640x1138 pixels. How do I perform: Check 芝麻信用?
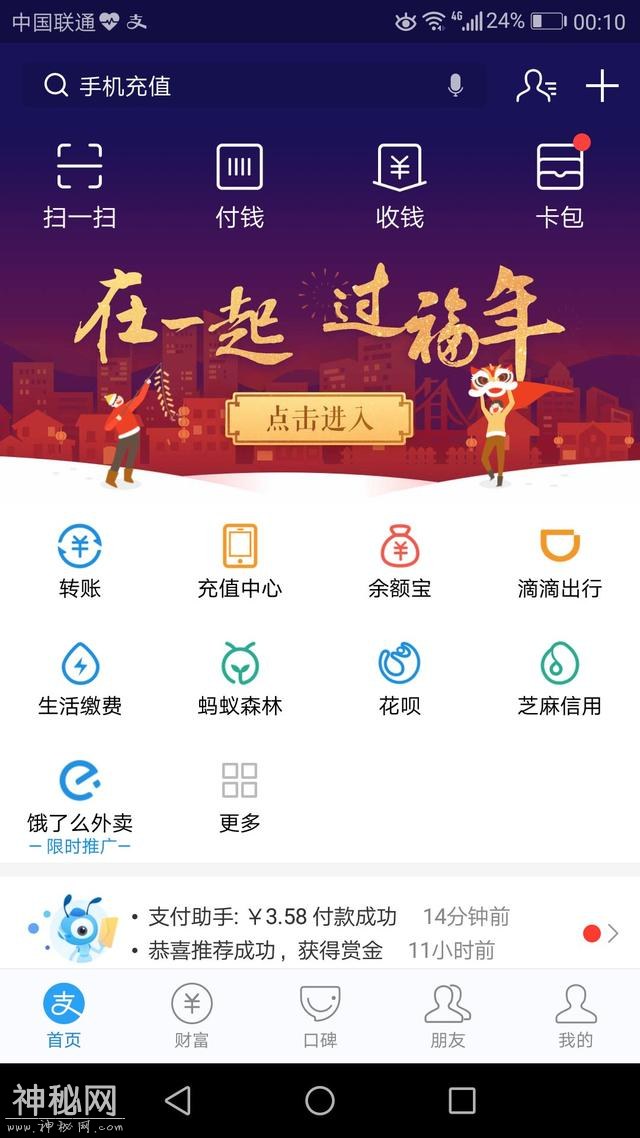tap(560, 678)
